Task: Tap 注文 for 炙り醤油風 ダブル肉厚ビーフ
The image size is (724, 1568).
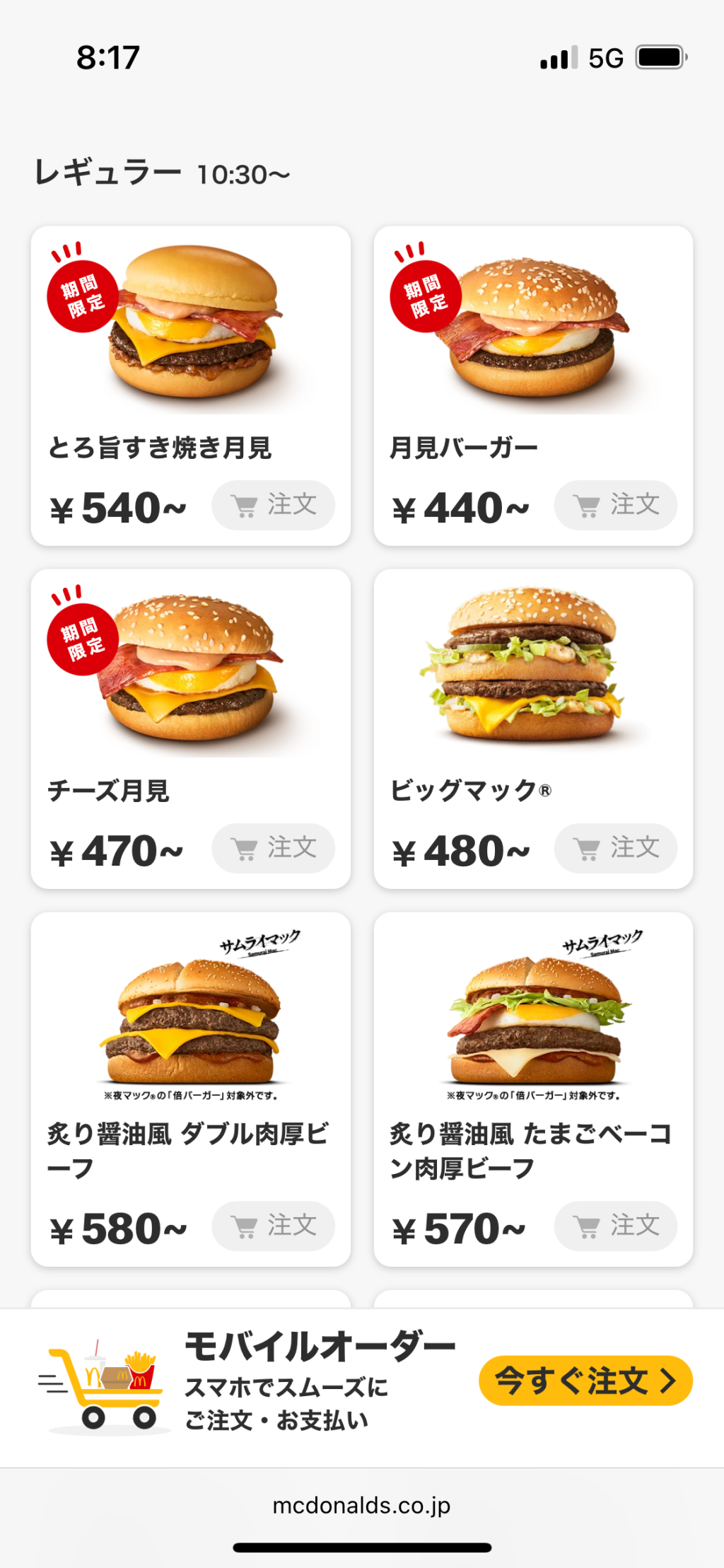Action: pos(274,1226)
